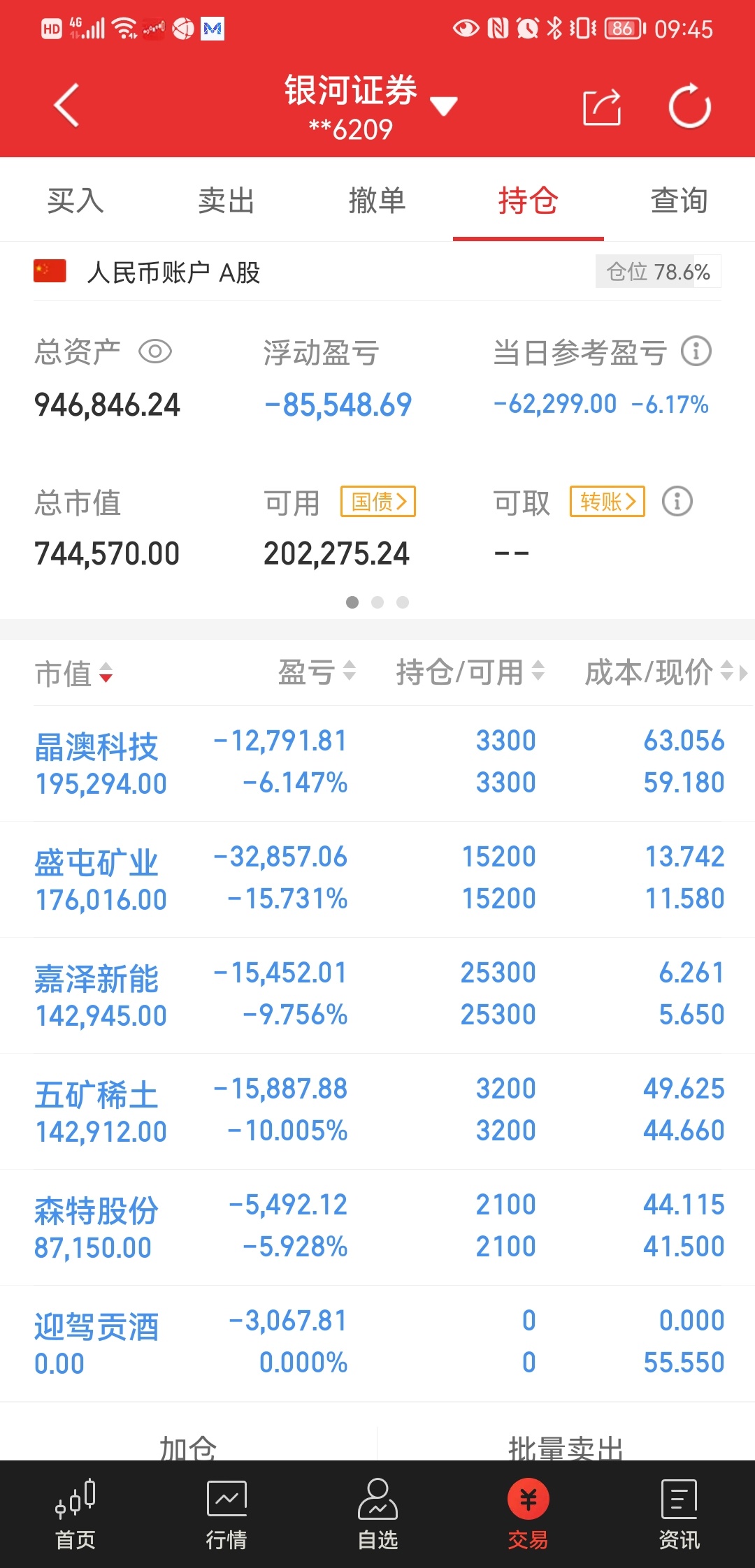
Task: Tap the 转账 button next to 可取
Action: click(607, 502)
